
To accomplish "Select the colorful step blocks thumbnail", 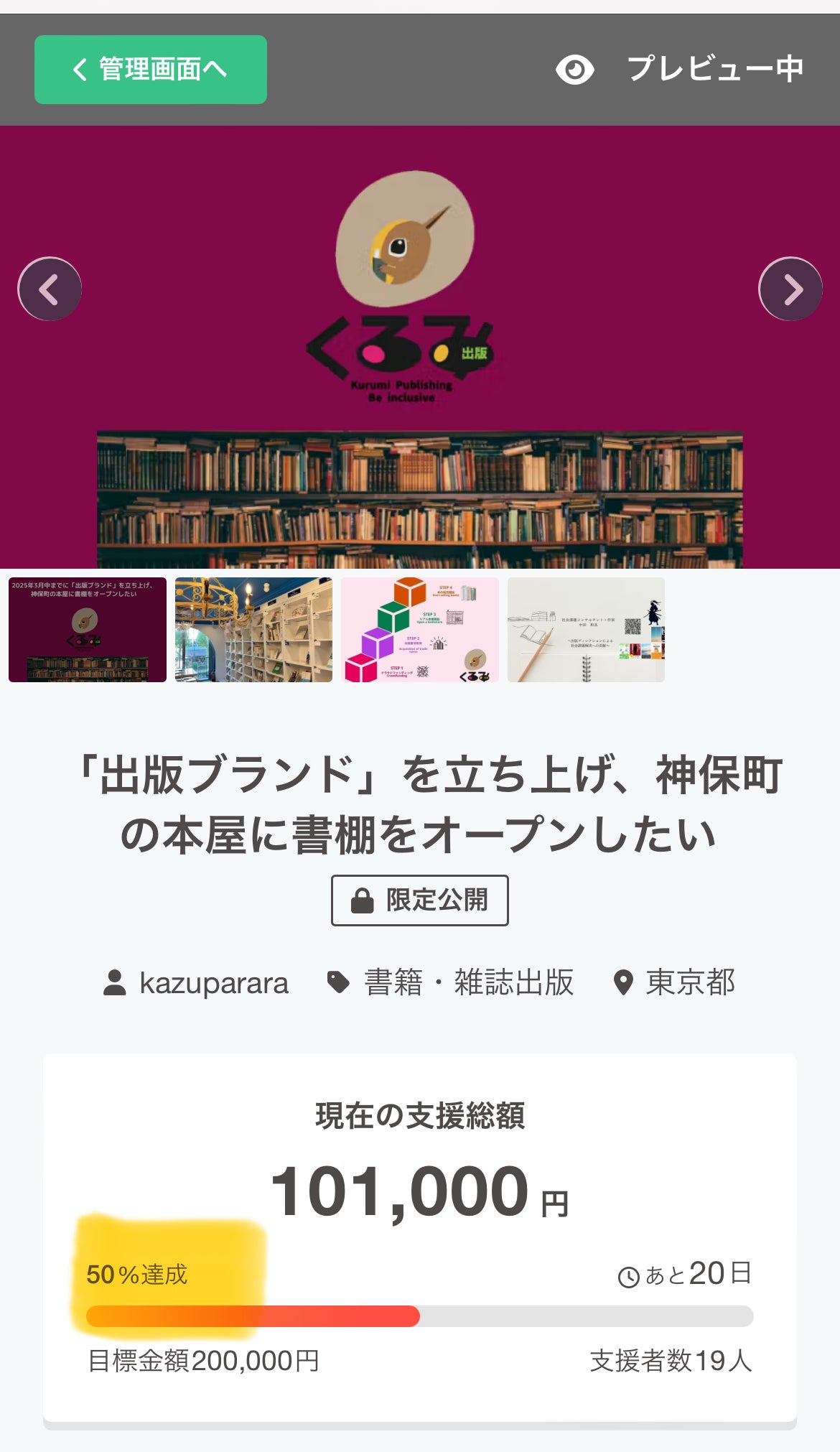I will (x=420, y=629).
